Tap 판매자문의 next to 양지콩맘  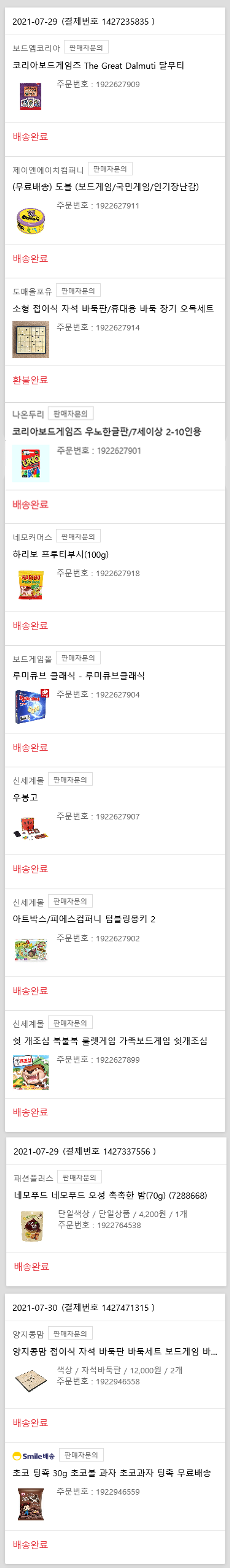coord(70,1334)
